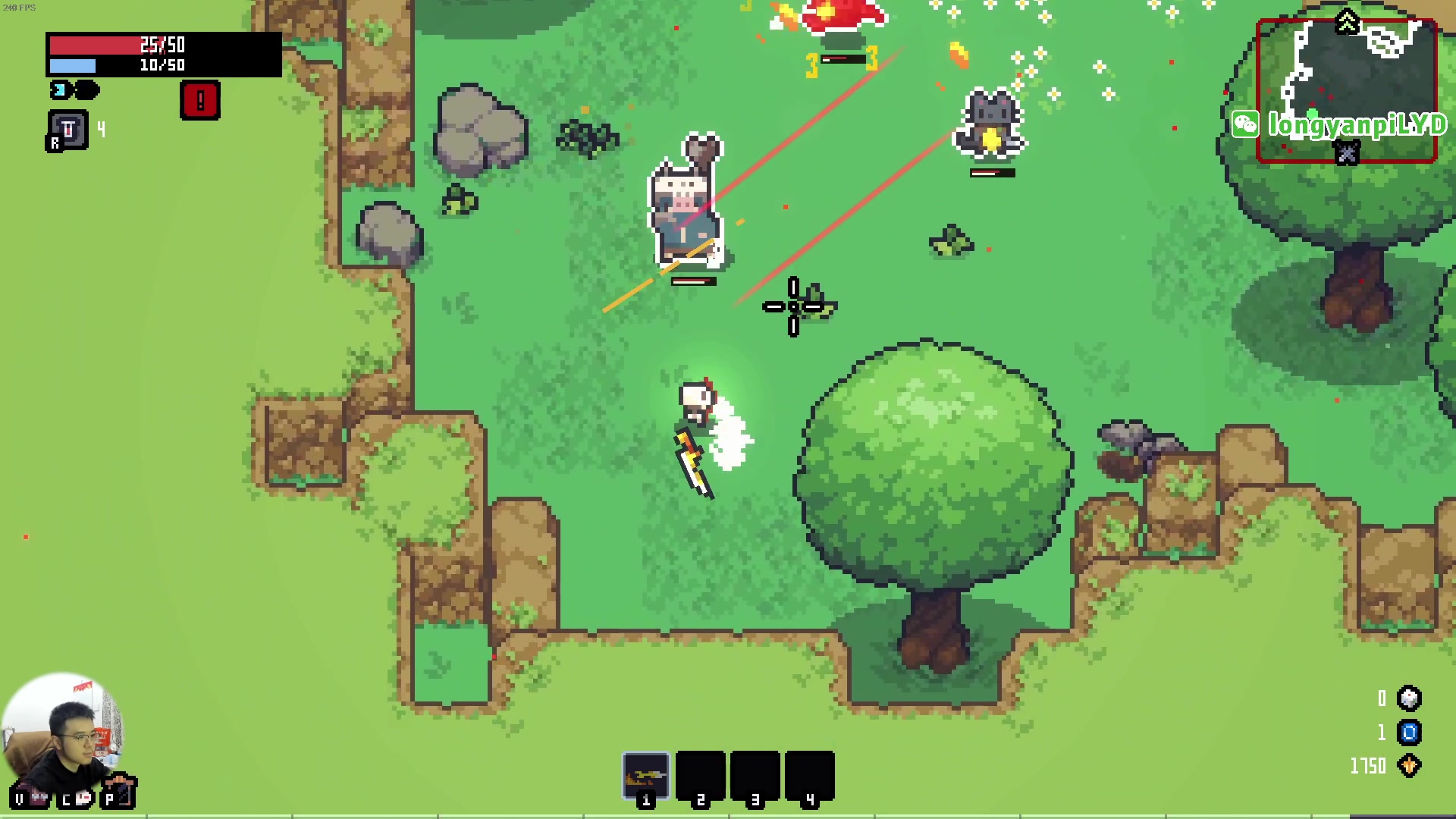1456x819 pixels.
Task: Open the minimap
Action: pyautogui.click(x=1346, y=91)
